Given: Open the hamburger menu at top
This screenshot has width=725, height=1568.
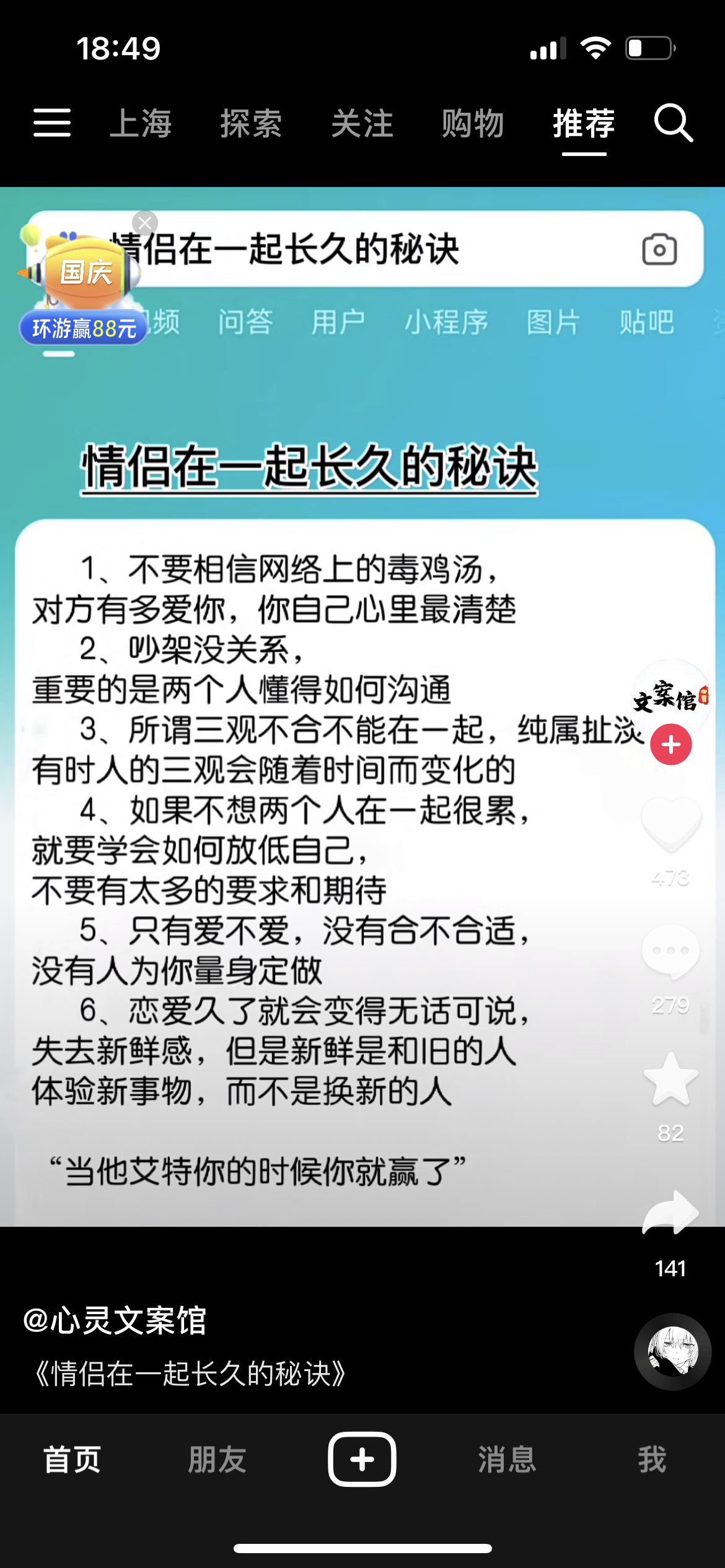Looking at the screenshot, I should tap(52, 123).
